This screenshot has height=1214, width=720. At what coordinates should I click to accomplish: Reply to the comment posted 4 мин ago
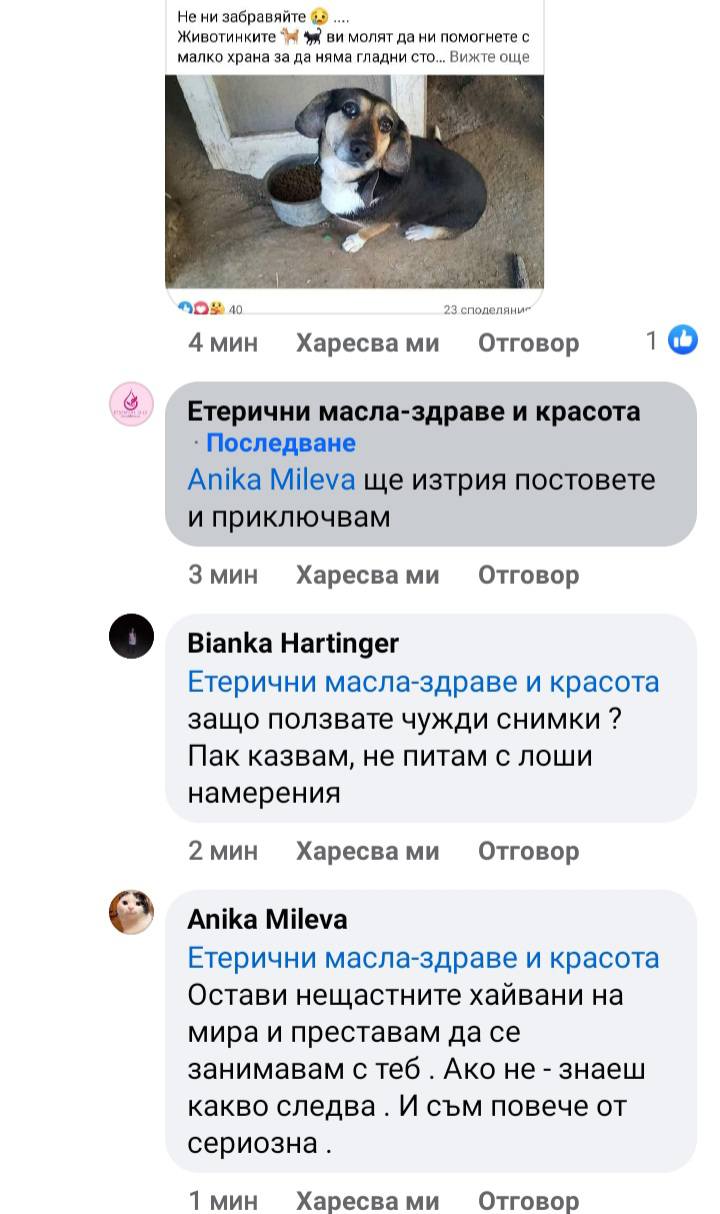click(x=528, y=343)
